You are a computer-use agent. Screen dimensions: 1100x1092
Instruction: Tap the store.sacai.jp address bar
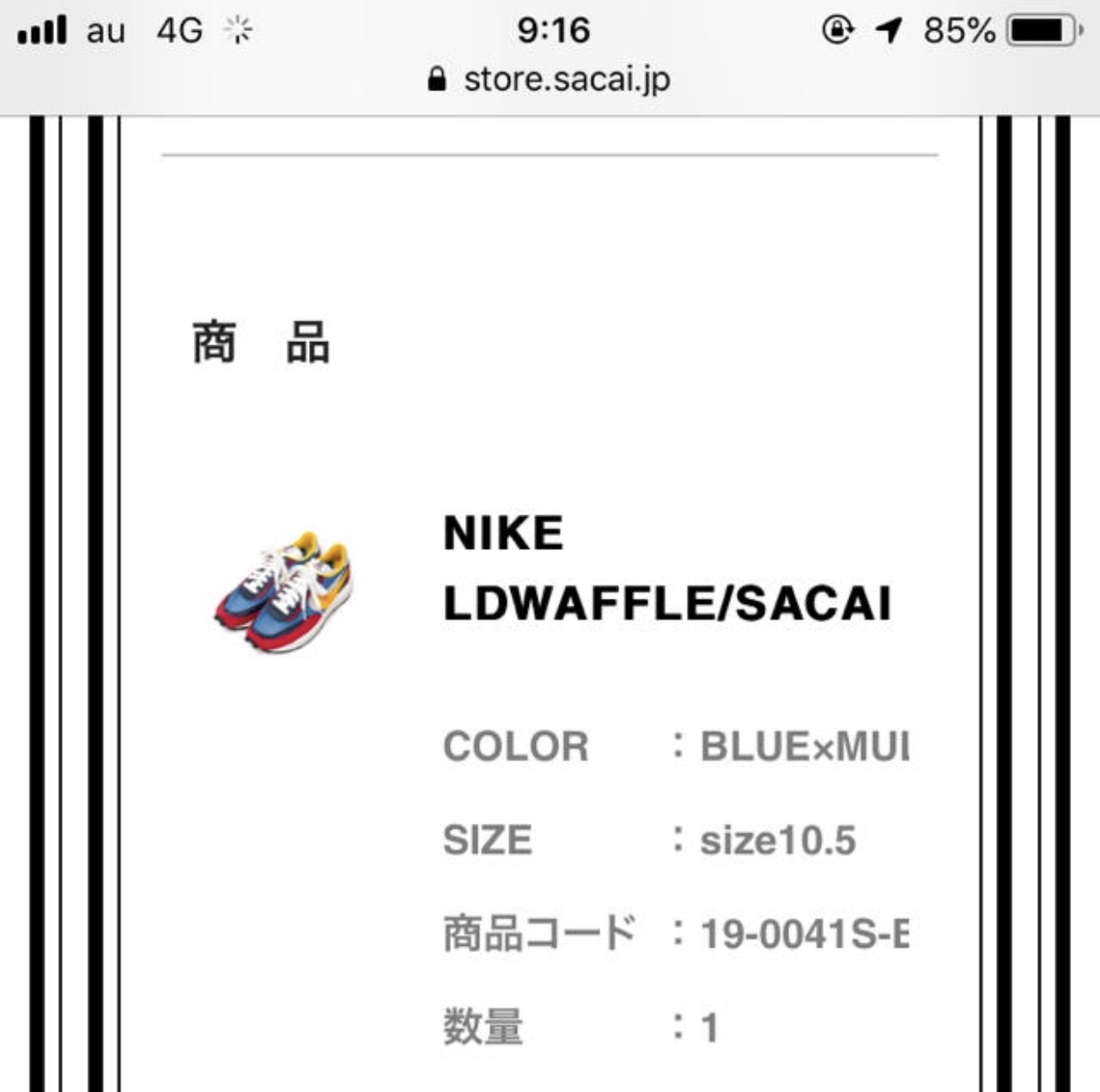click(549, 80)
